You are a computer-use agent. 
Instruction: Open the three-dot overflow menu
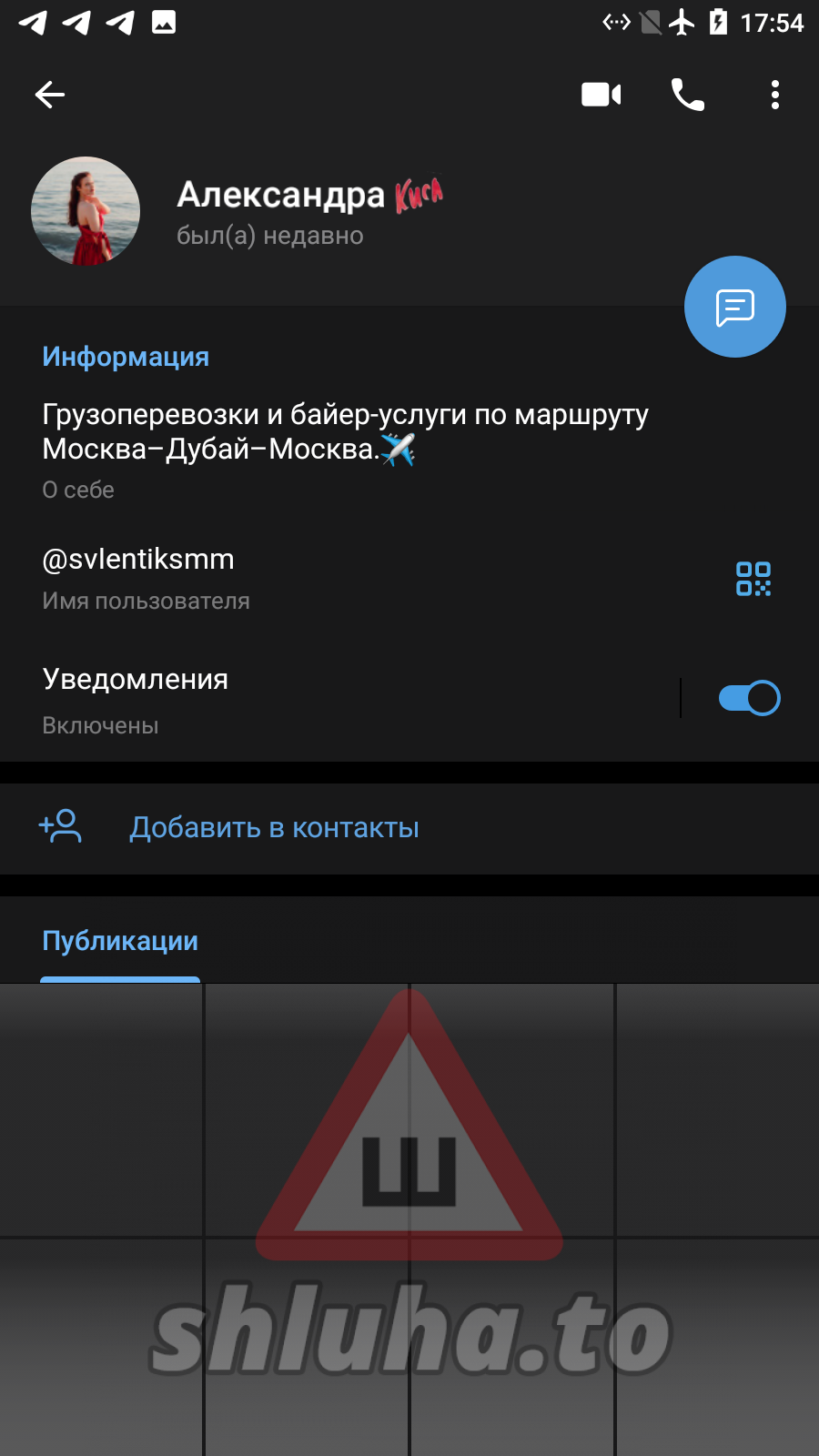pyautogui.click(x=774, y=95)
